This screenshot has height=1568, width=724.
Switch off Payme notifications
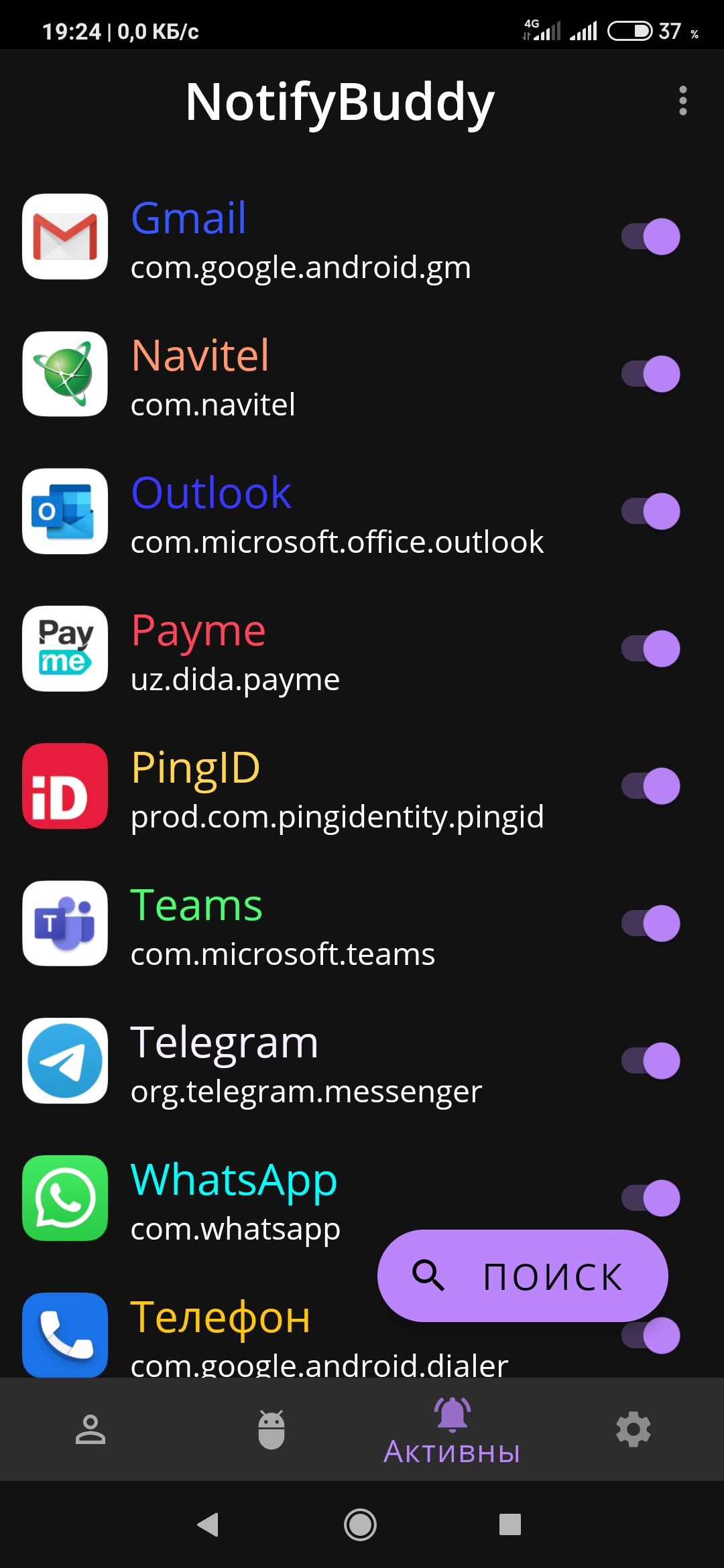click(x=650, y=649)
